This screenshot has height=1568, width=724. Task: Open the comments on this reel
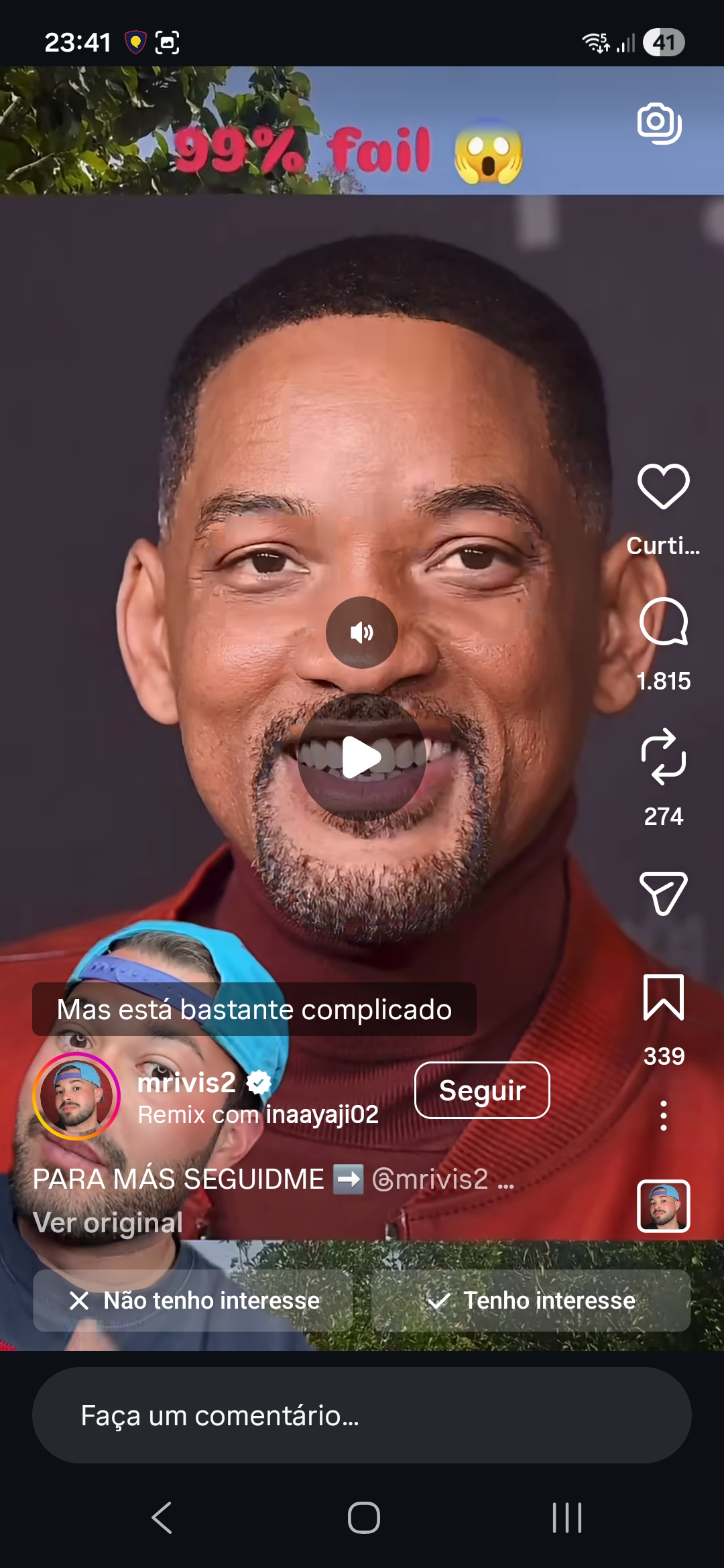pyautogui.click(x=663, y=622)
